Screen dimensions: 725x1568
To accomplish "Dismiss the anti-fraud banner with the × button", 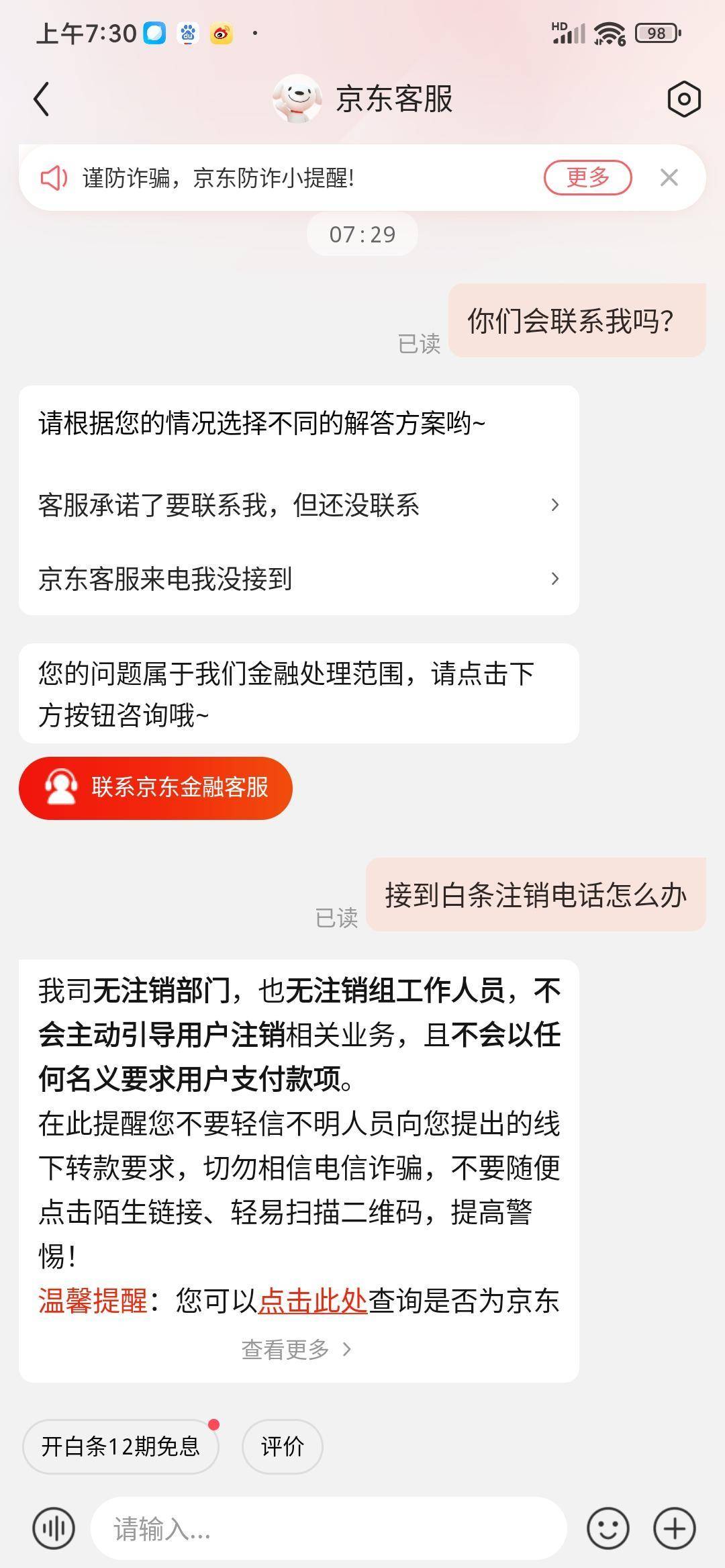I will pyautogui.click(x=669, y=177).
